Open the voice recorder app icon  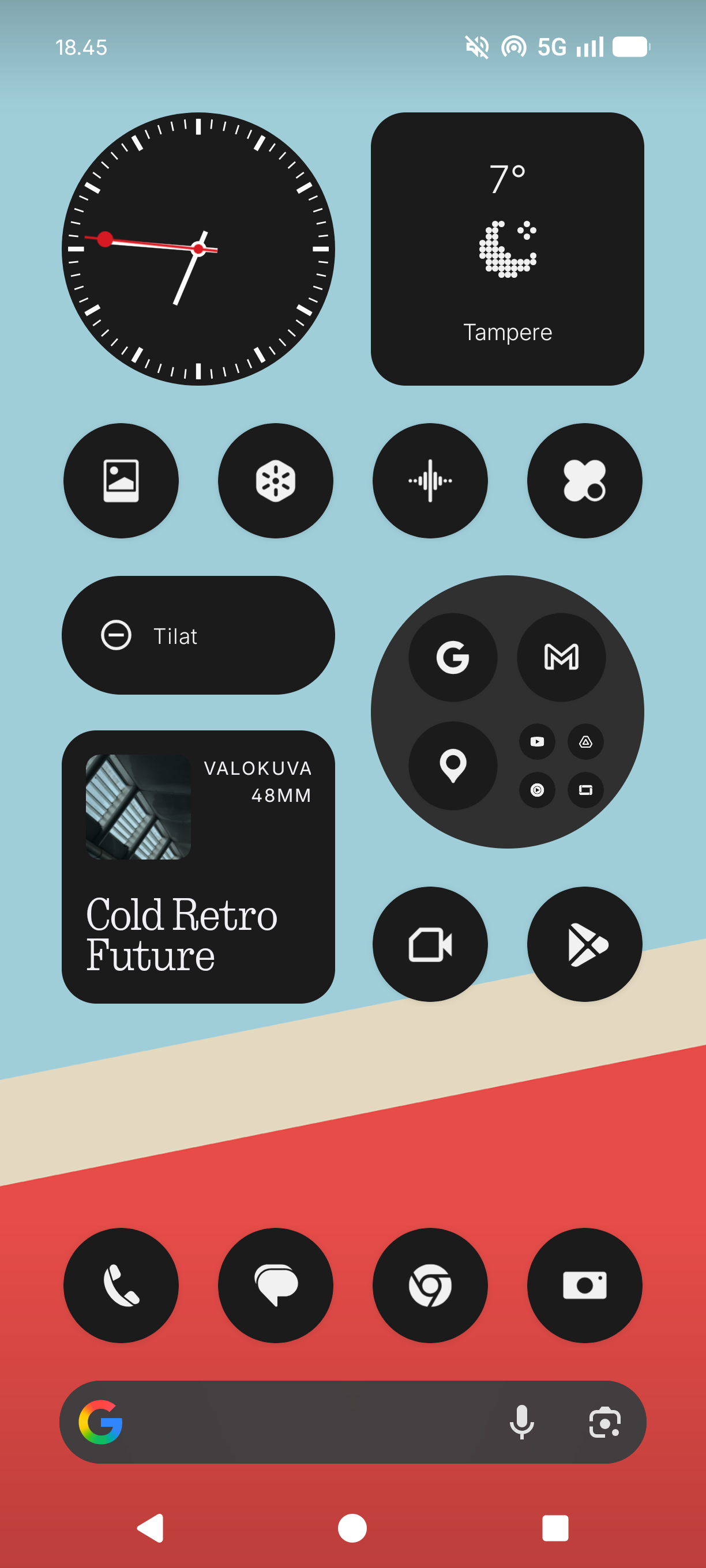click(x=430, y=480)
